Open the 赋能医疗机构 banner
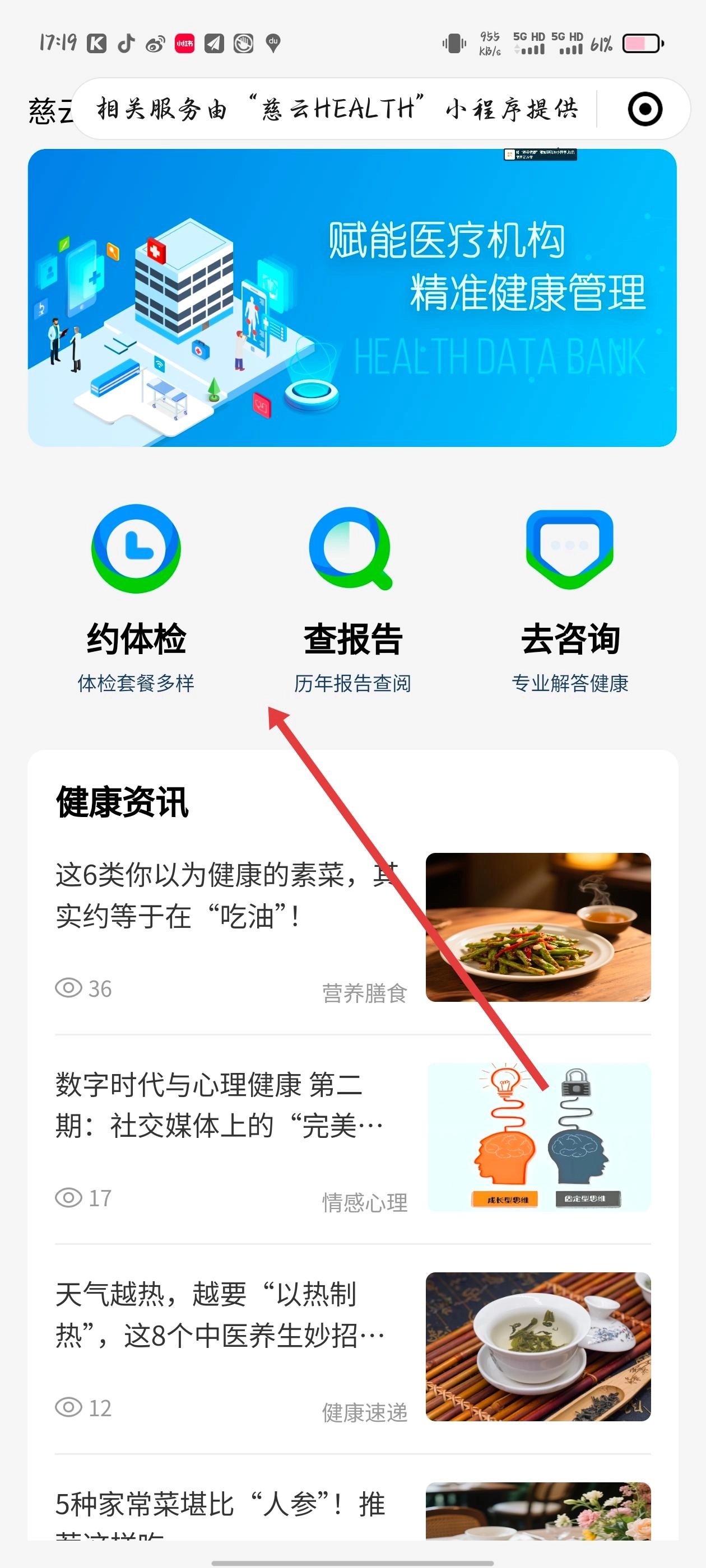The image size is (706, 1568). 352,298
